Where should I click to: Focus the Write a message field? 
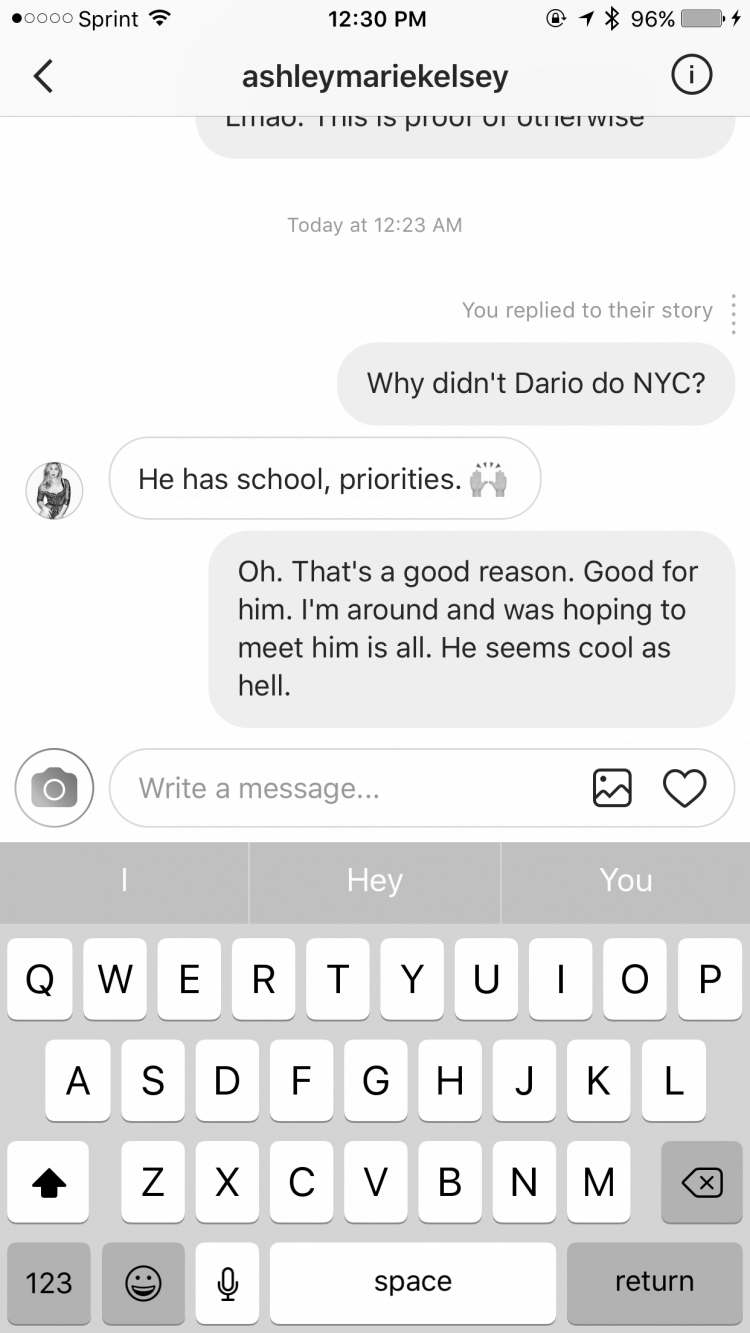click(x=350, y=788)
